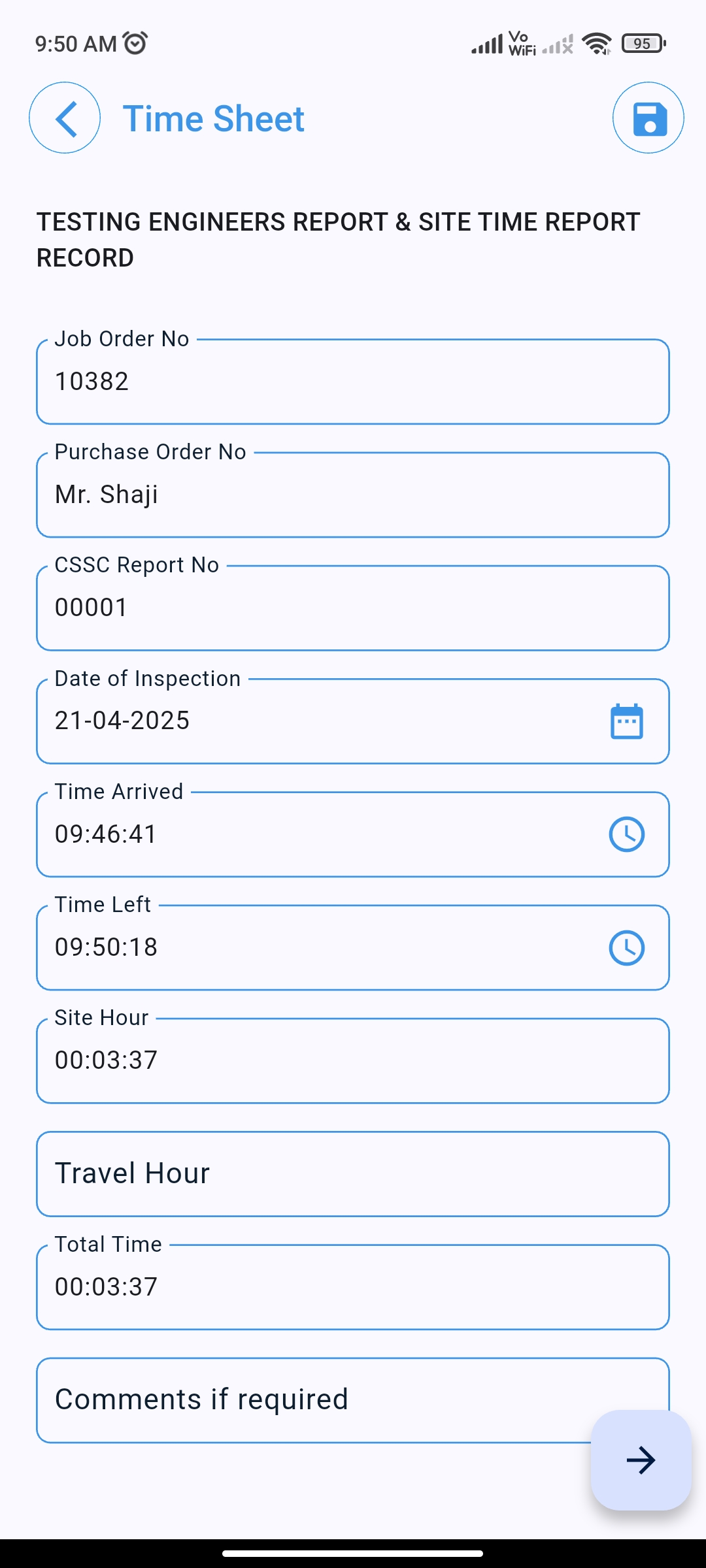Select the Total Time field

tap(353, 1287)
